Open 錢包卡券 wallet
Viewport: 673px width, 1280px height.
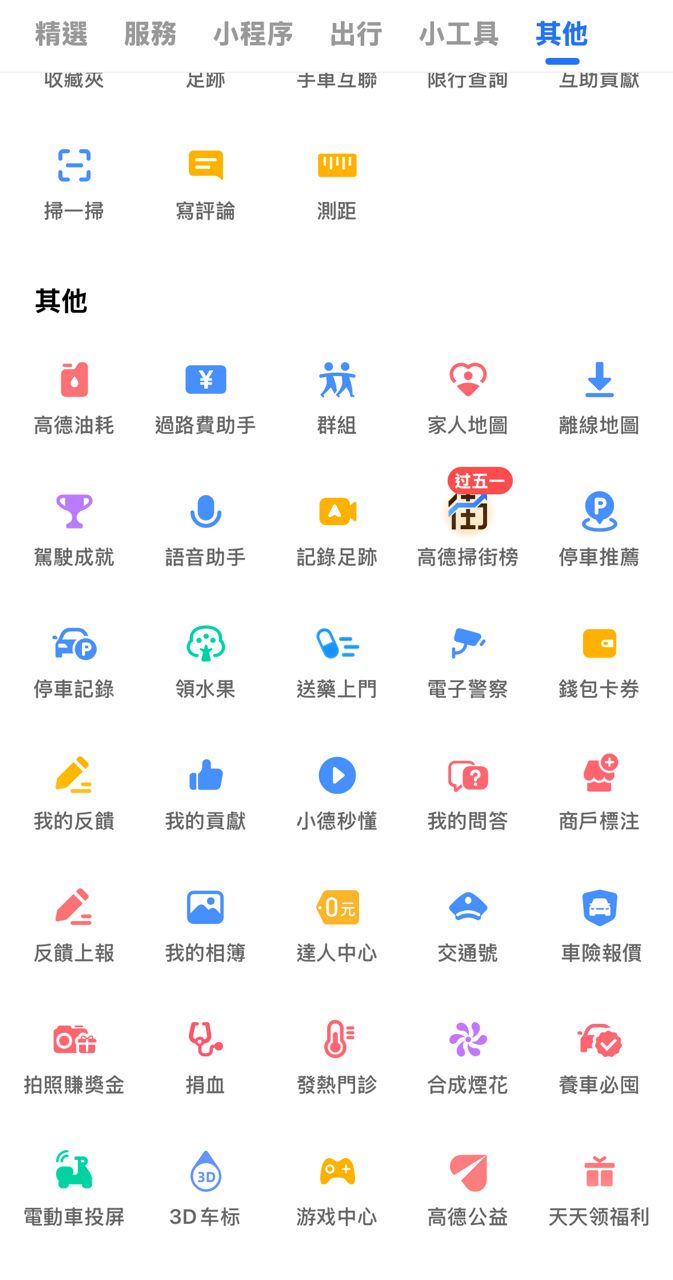tap(599, 660)
